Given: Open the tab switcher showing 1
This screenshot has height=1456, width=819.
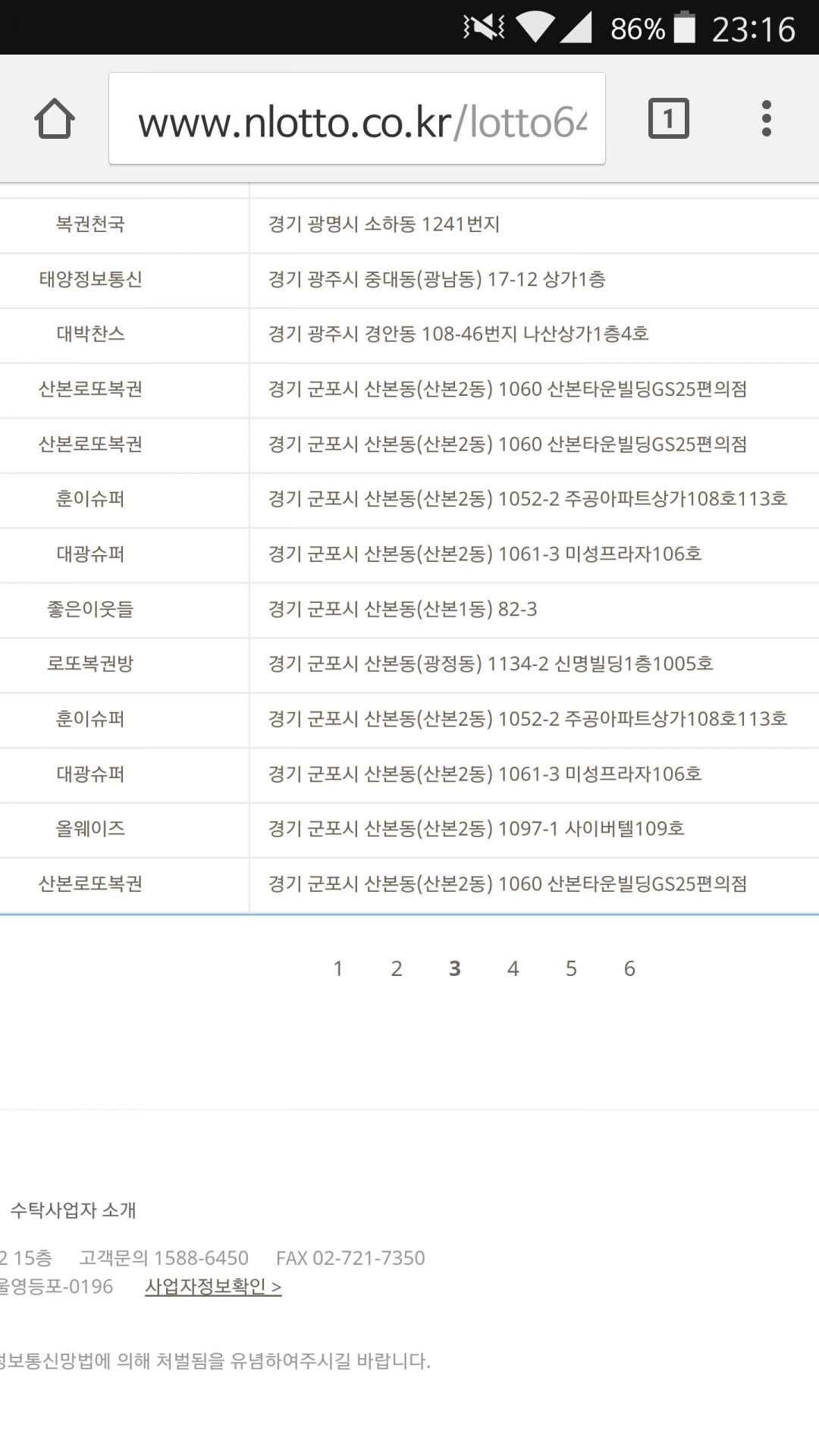Looking at the screenshot, I should pos(669,118).
